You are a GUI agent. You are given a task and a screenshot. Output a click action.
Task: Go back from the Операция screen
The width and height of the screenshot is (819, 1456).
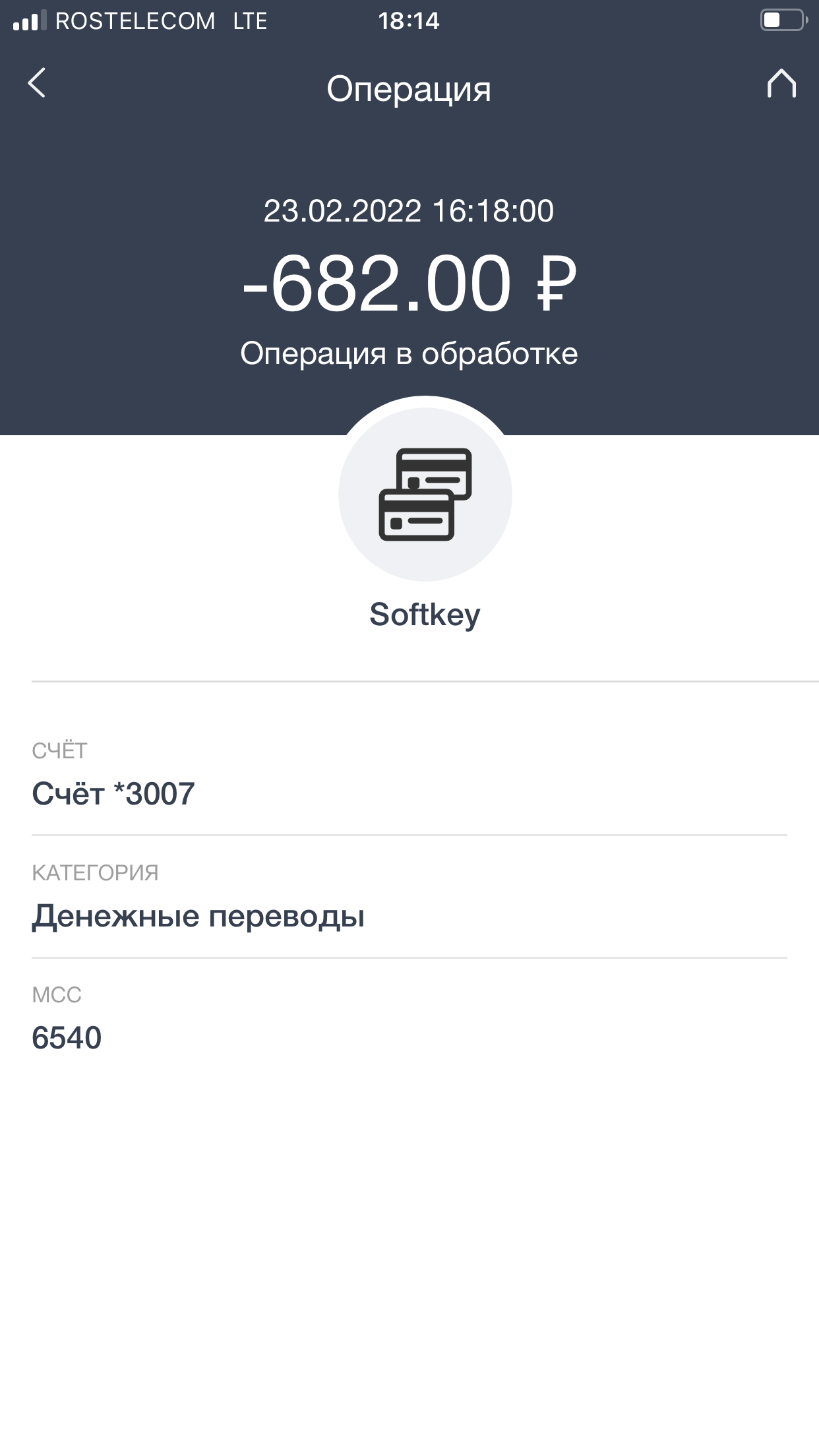37,83
